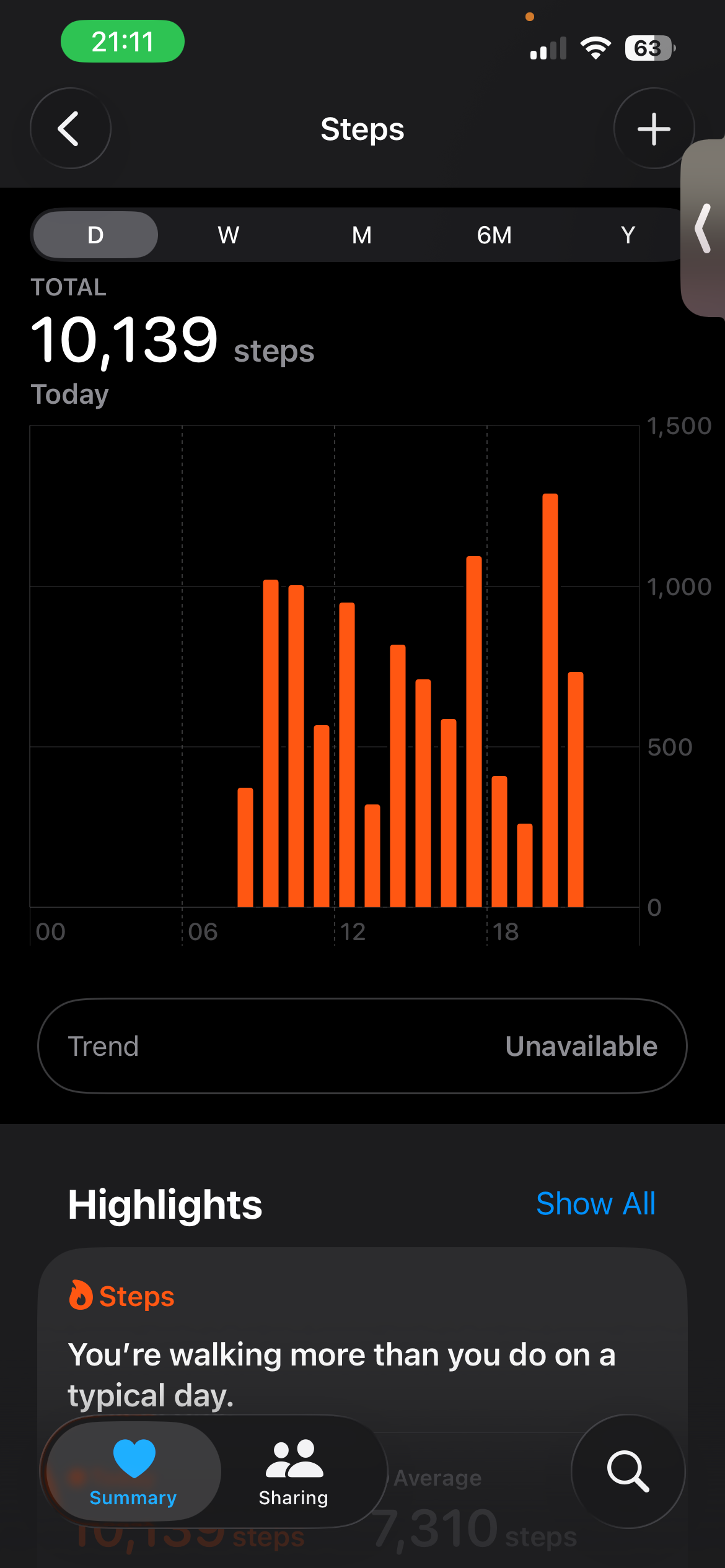Image resolution: width=725 pixels, height=1568 pixels.
Task: Select the D day view segment
Action: (x=95, y=235)
